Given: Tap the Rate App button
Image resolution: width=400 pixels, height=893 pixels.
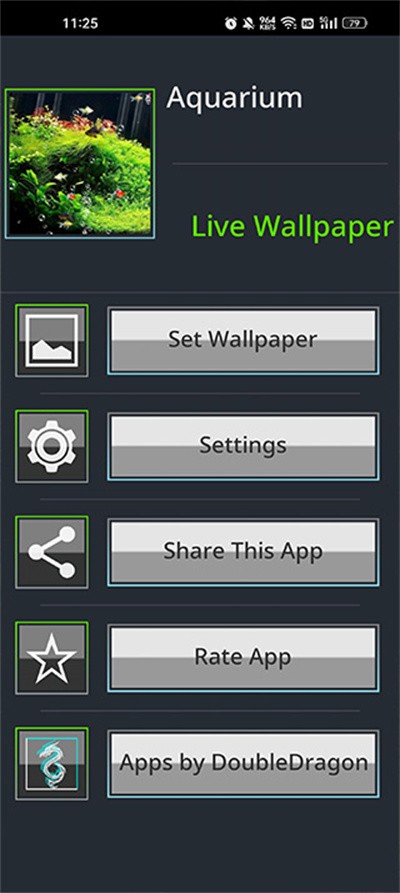Looking at the screenshot, I should tap(243, 658).
